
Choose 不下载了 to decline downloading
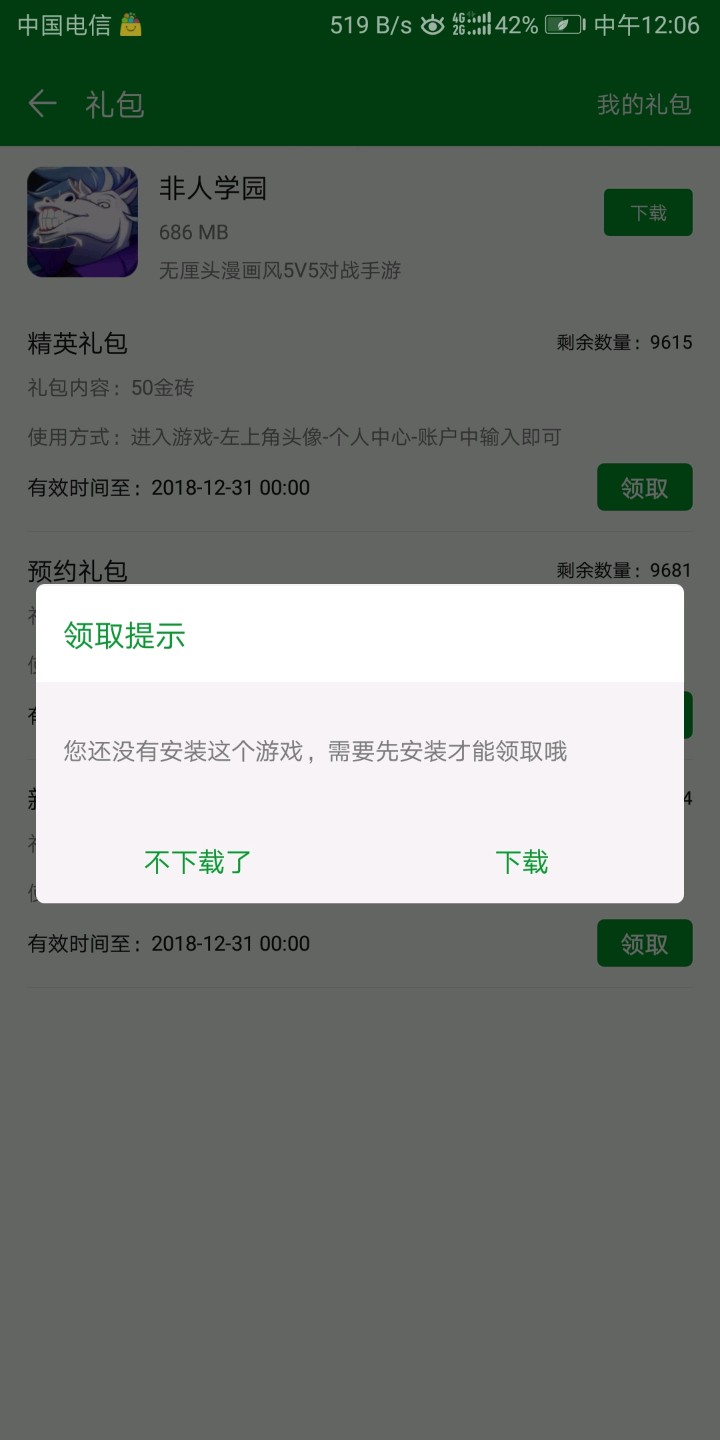198,862
